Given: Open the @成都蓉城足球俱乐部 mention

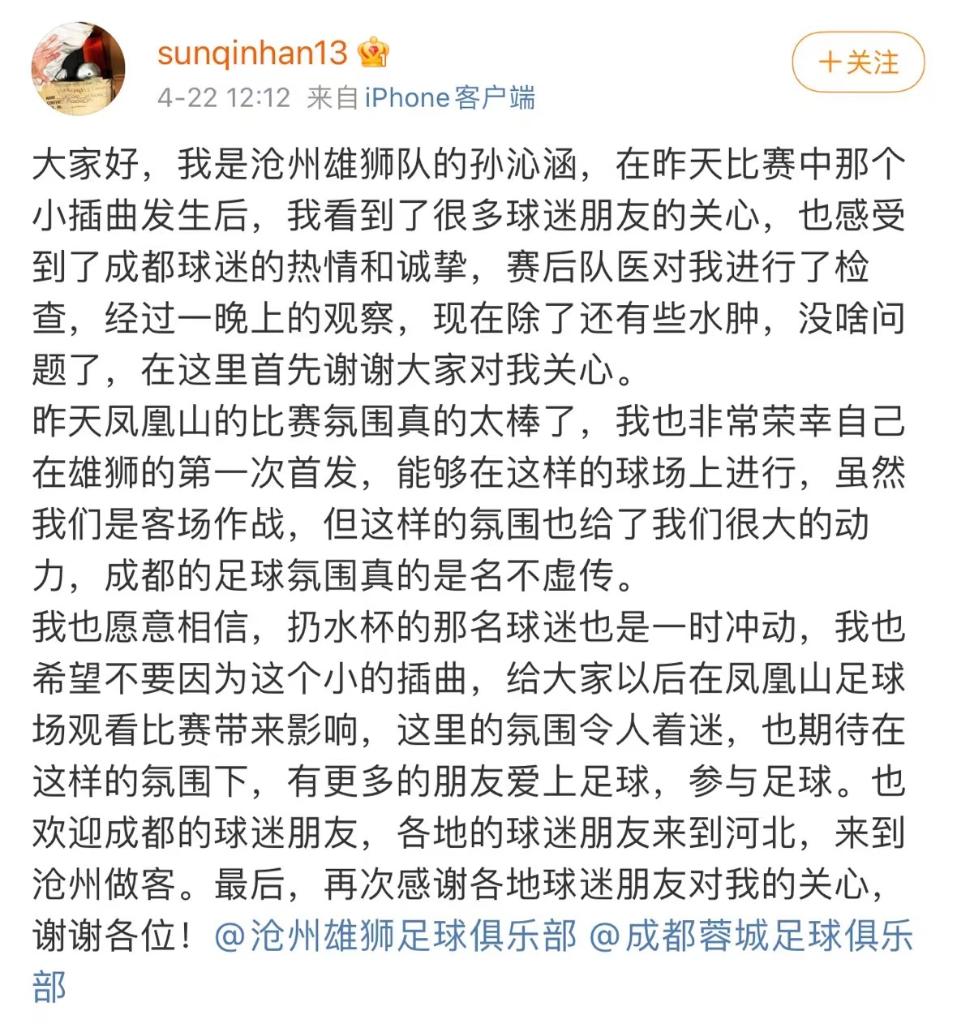Looking at the screenshot, I should tap(750, 936).
